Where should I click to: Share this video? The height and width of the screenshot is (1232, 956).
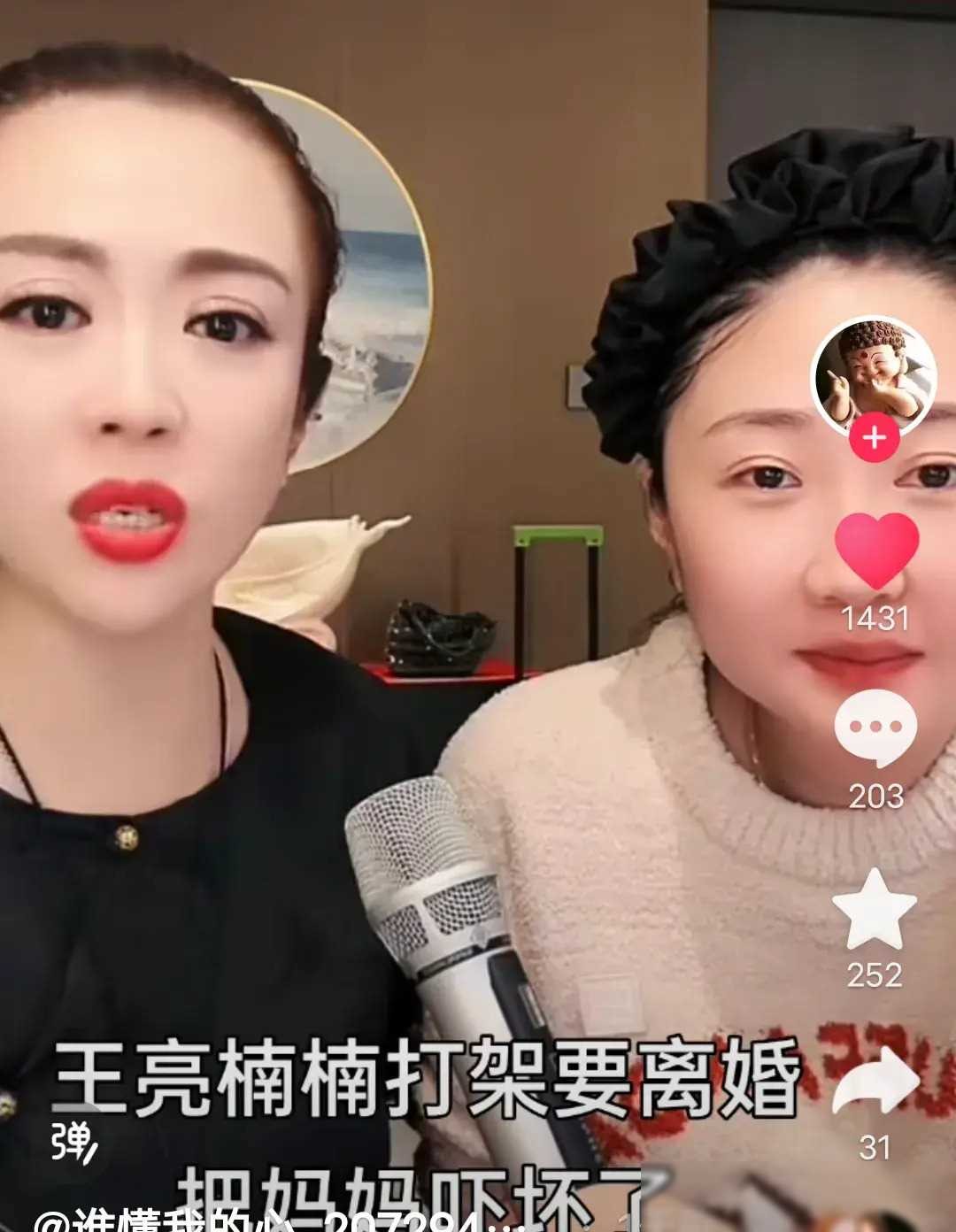pos(875,1084)
